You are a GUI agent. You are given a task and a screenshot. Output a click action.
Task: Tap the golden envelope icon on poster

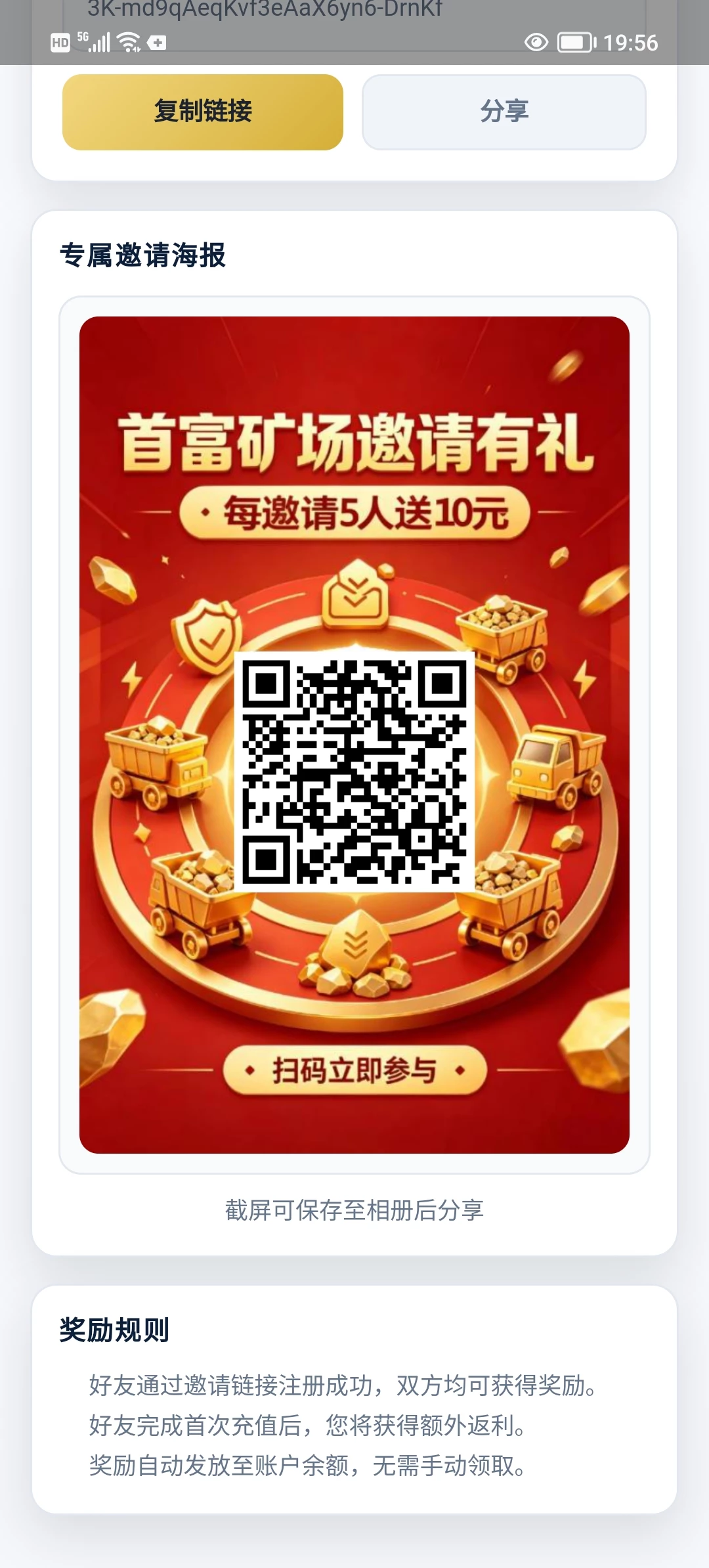pyautogui.click(x=354, y=598)
